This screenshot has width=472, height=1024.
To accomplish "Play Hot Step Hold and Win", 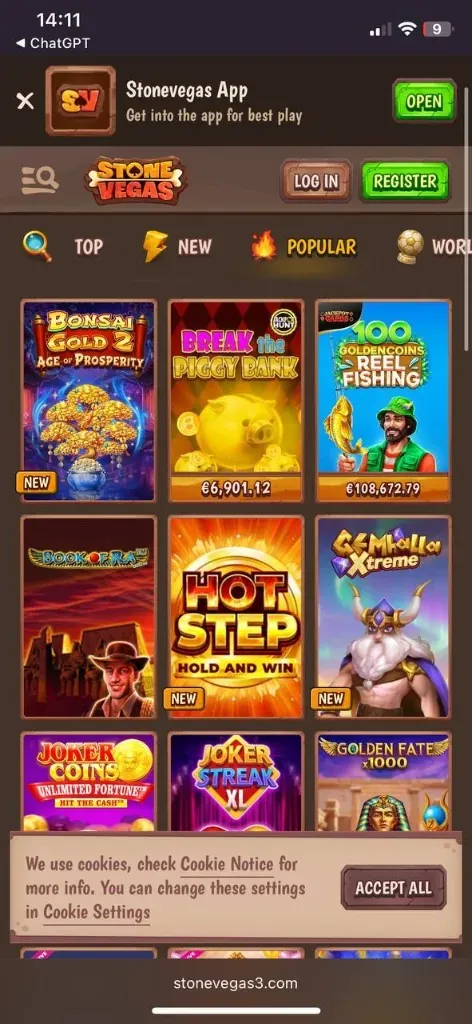I will [236, 617].
